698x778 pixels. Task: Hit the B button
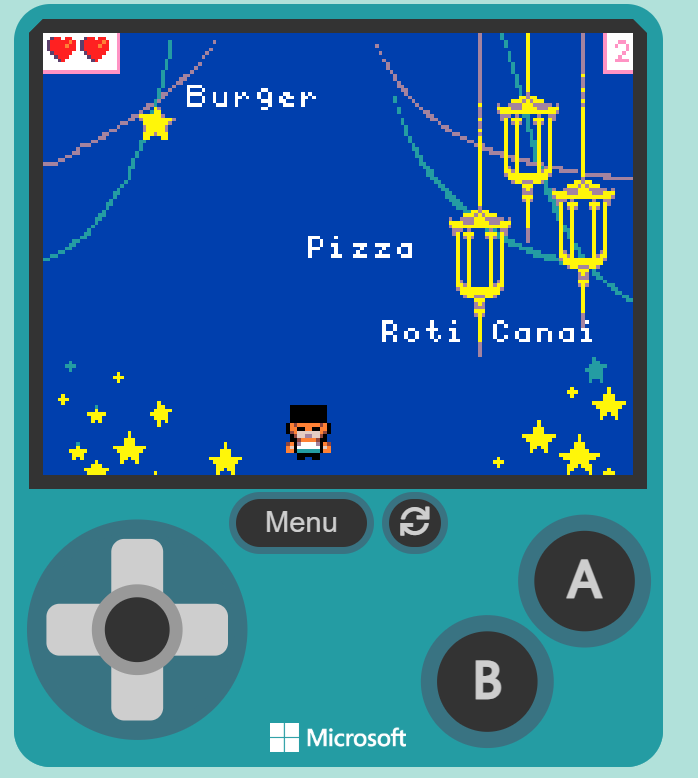(487, 680)
